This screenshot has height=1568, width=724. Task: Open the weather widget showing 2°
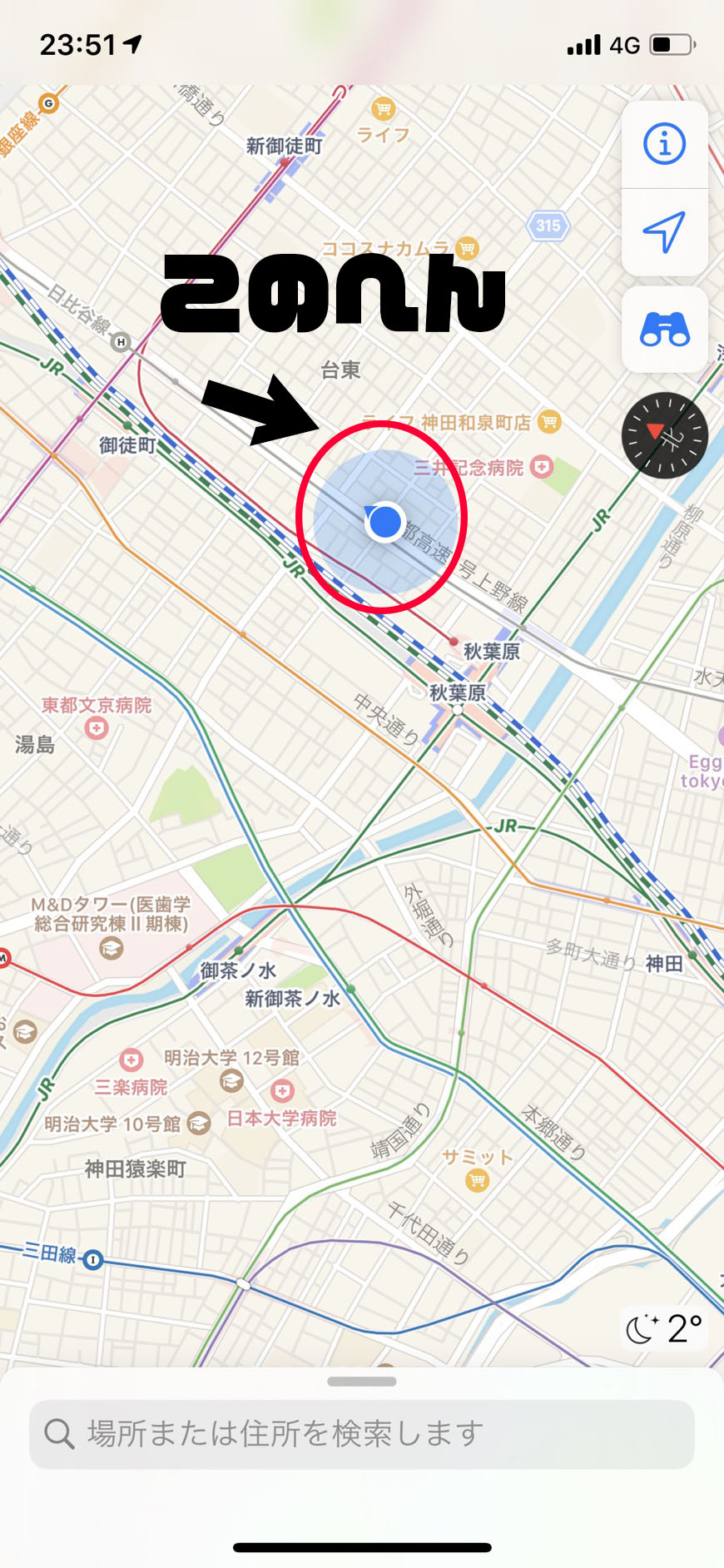(x=665, y=1329)
